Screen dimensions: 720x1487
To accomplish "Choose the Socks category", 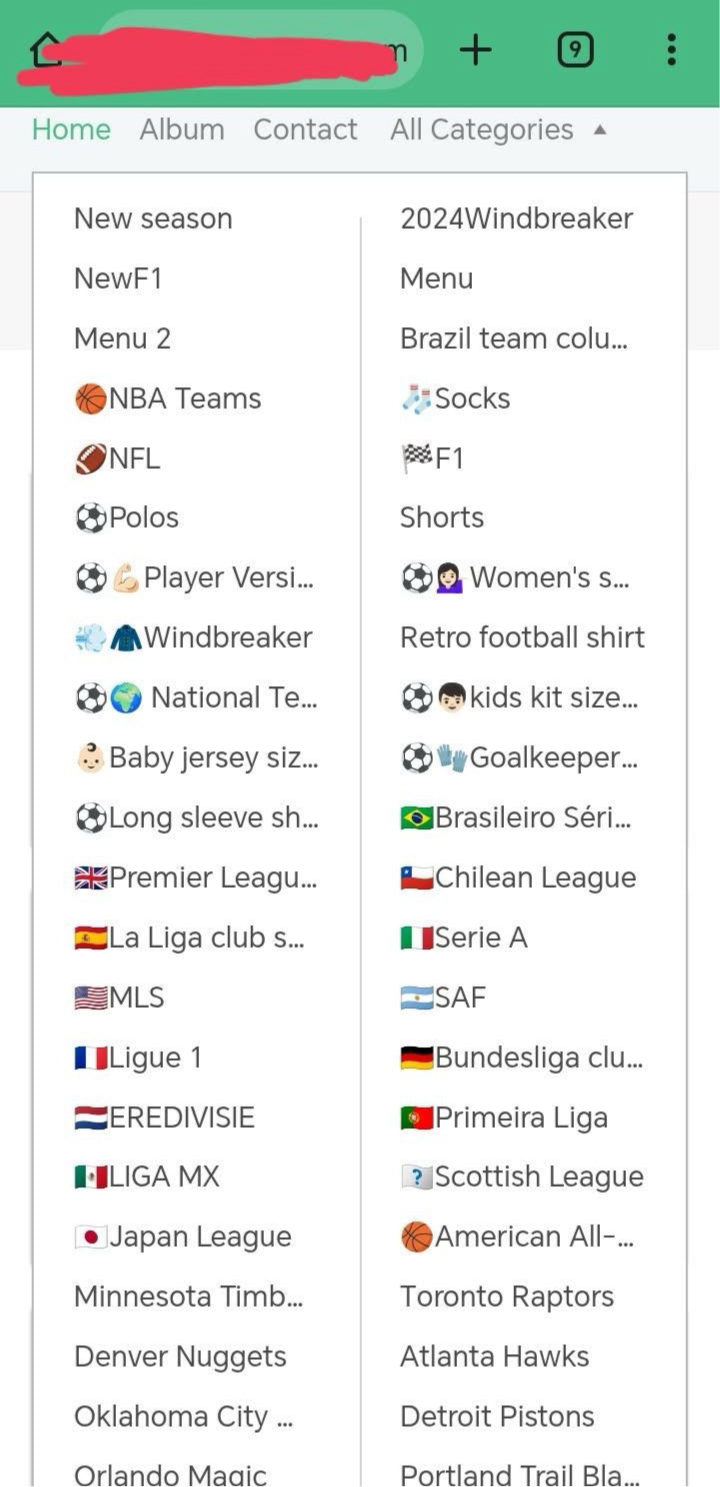I will click(x=456, y=399).
